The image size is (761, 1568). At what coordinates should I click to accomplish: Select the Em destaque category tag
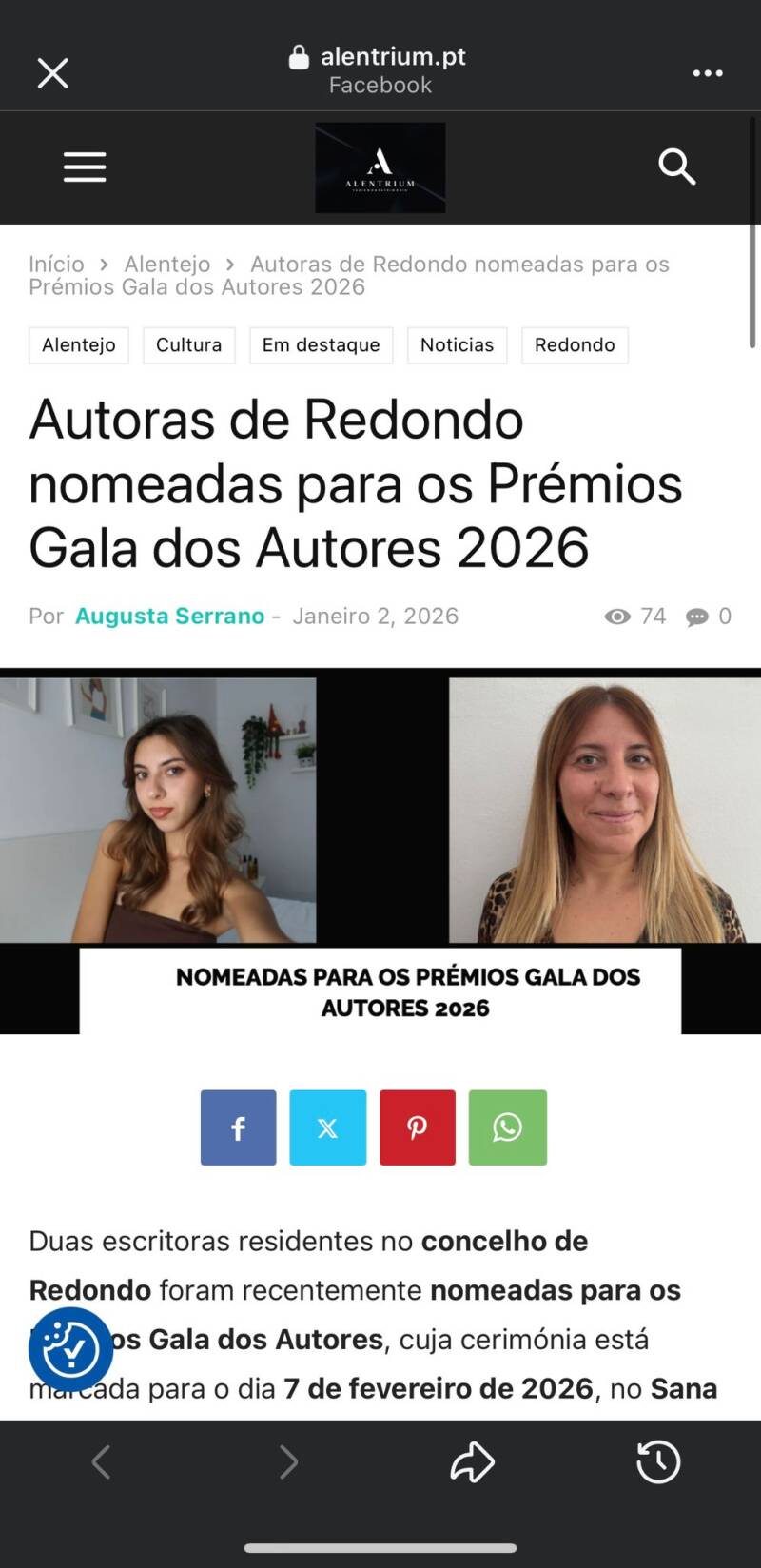(321, 344)
